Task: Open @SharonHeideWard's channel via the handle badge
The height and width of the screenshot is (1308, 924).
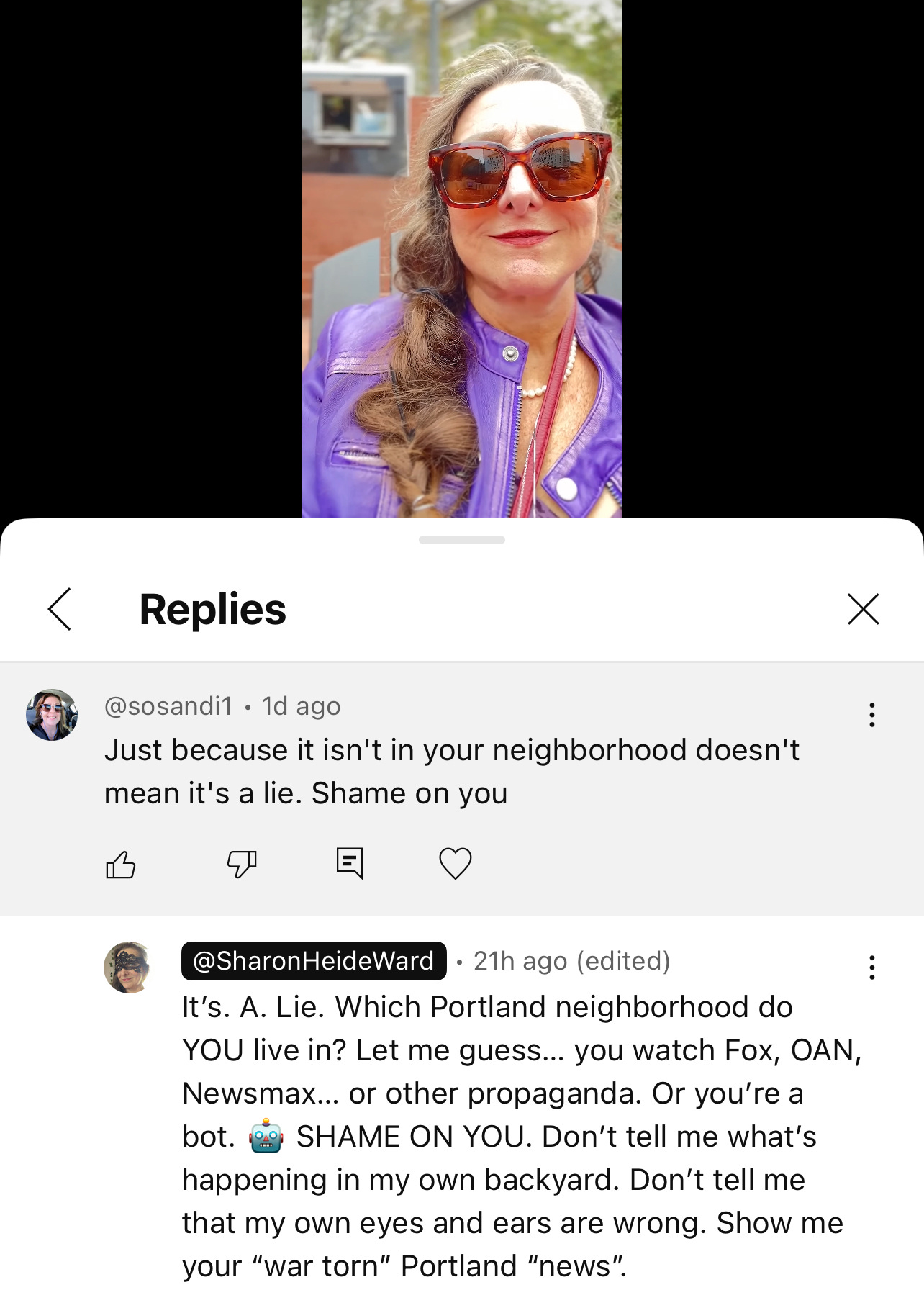Action: [314, 961]
